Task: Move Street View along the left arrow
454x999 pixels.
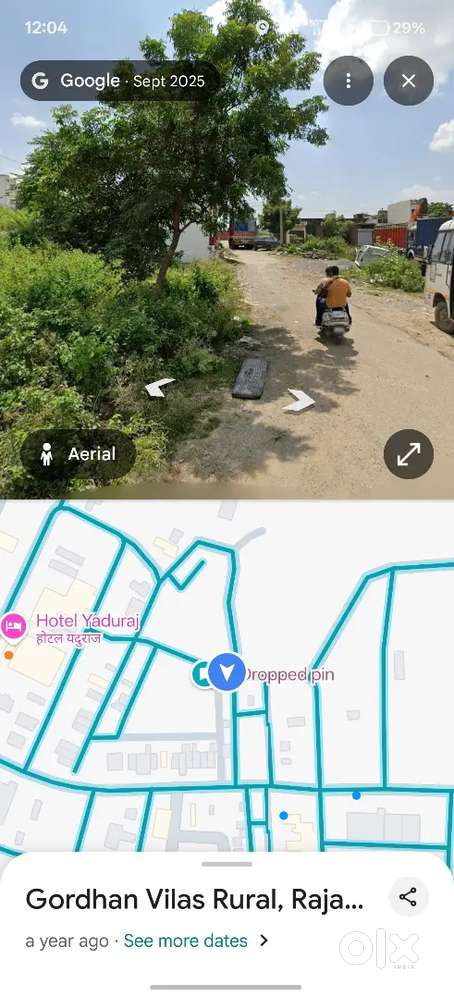Action: click(x=159, y=387)
